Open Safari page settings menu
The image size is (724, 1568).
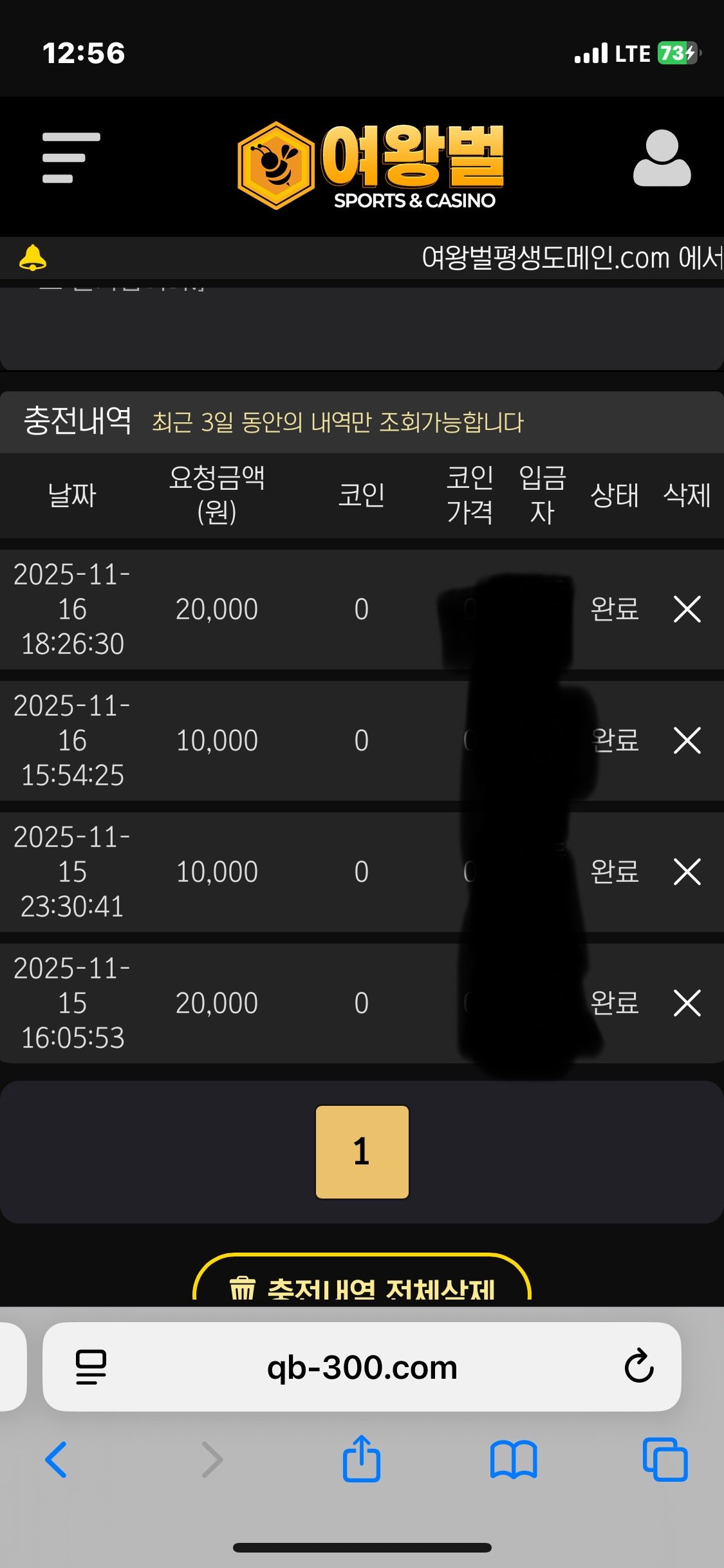(x=91, y=1367)
